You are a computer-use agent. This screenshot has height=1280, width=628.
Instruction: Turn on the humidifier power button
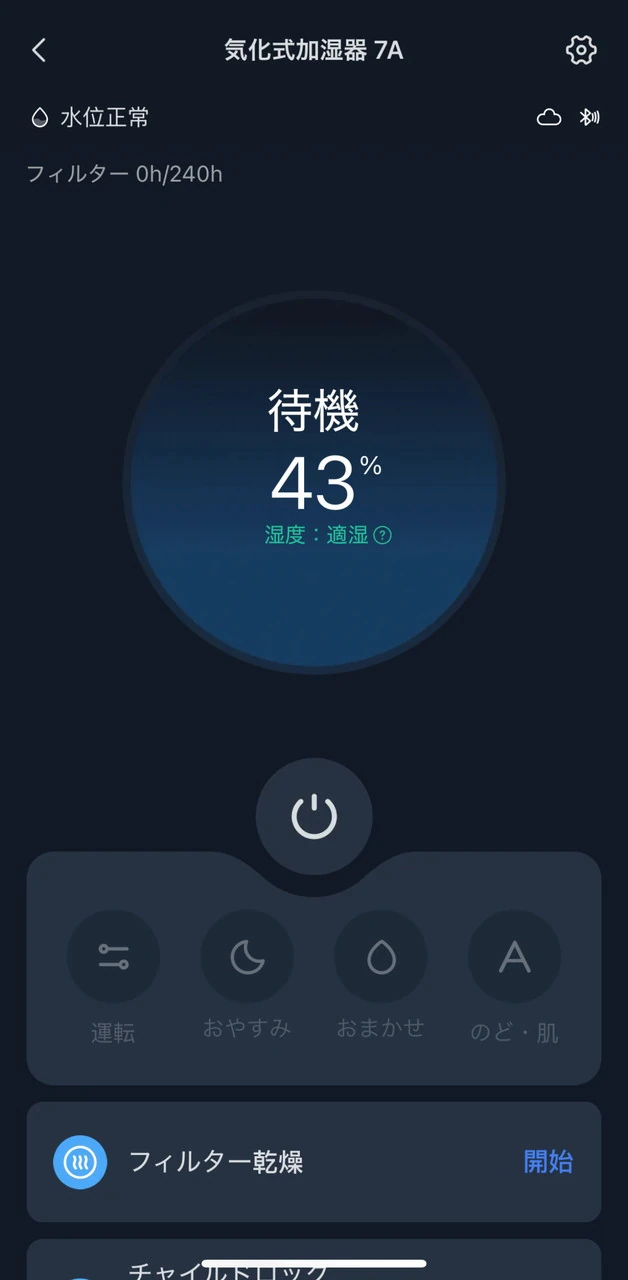pyautogui.click(x=314, y=816)
